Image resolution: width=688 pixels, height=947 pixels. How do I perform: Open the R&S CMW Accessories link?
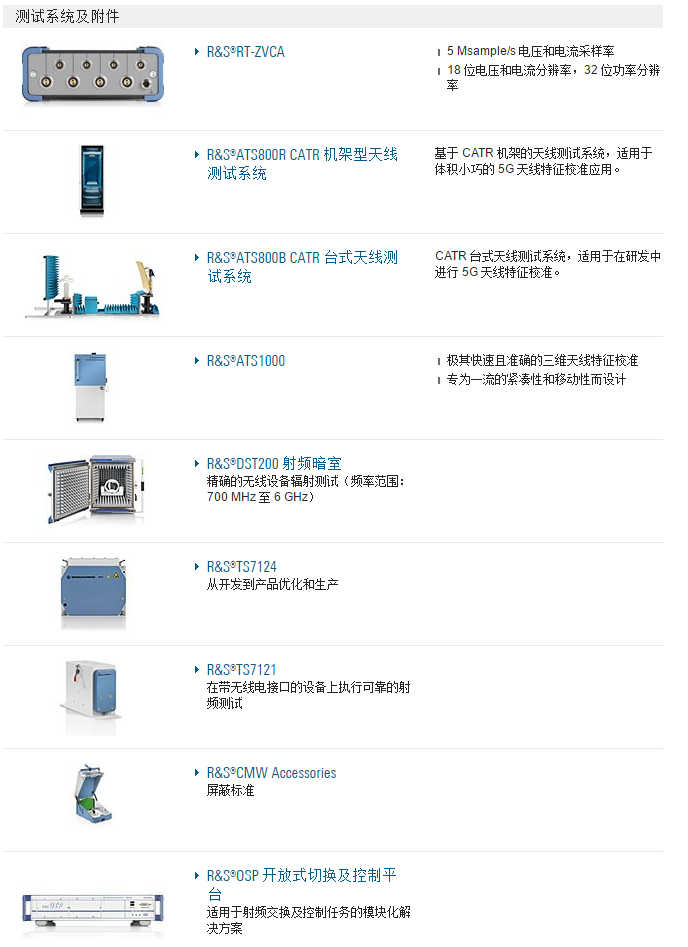click(x=271, y=773)
